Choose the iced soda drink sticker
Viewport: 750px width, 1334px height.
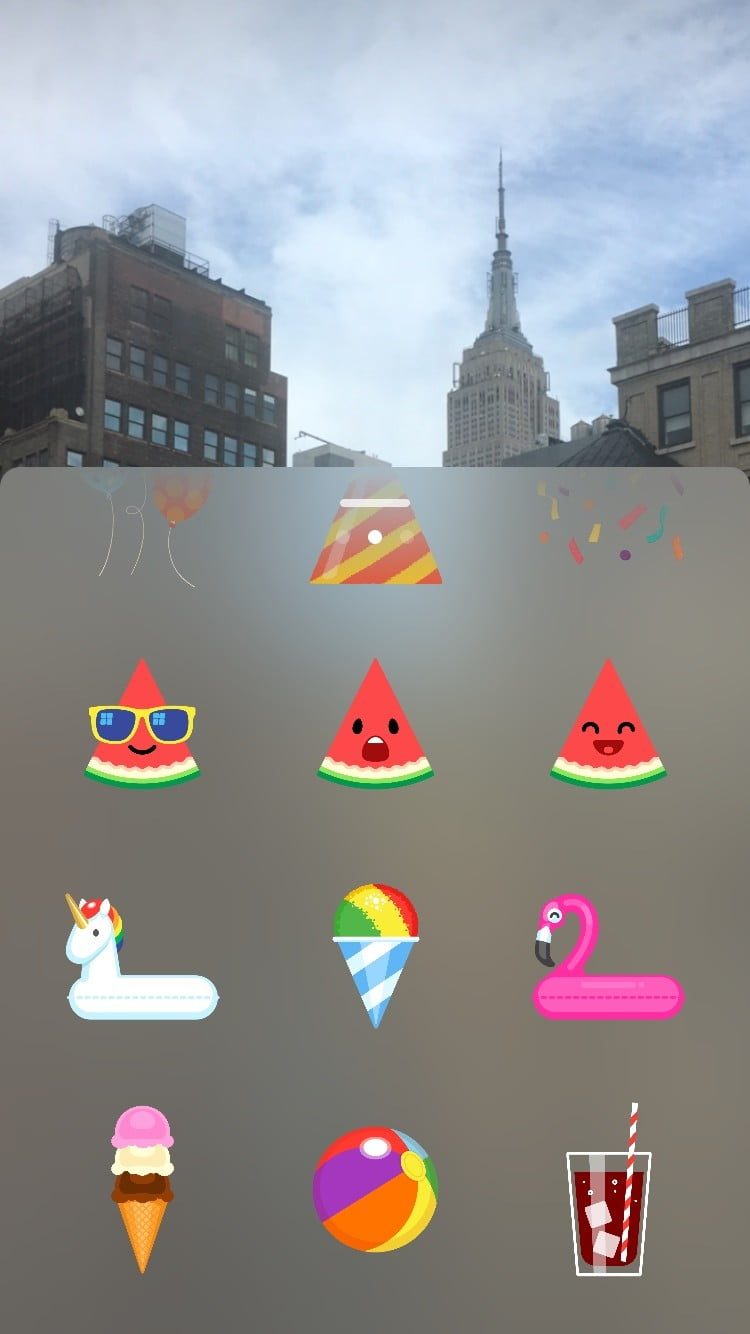(608, 1192)
